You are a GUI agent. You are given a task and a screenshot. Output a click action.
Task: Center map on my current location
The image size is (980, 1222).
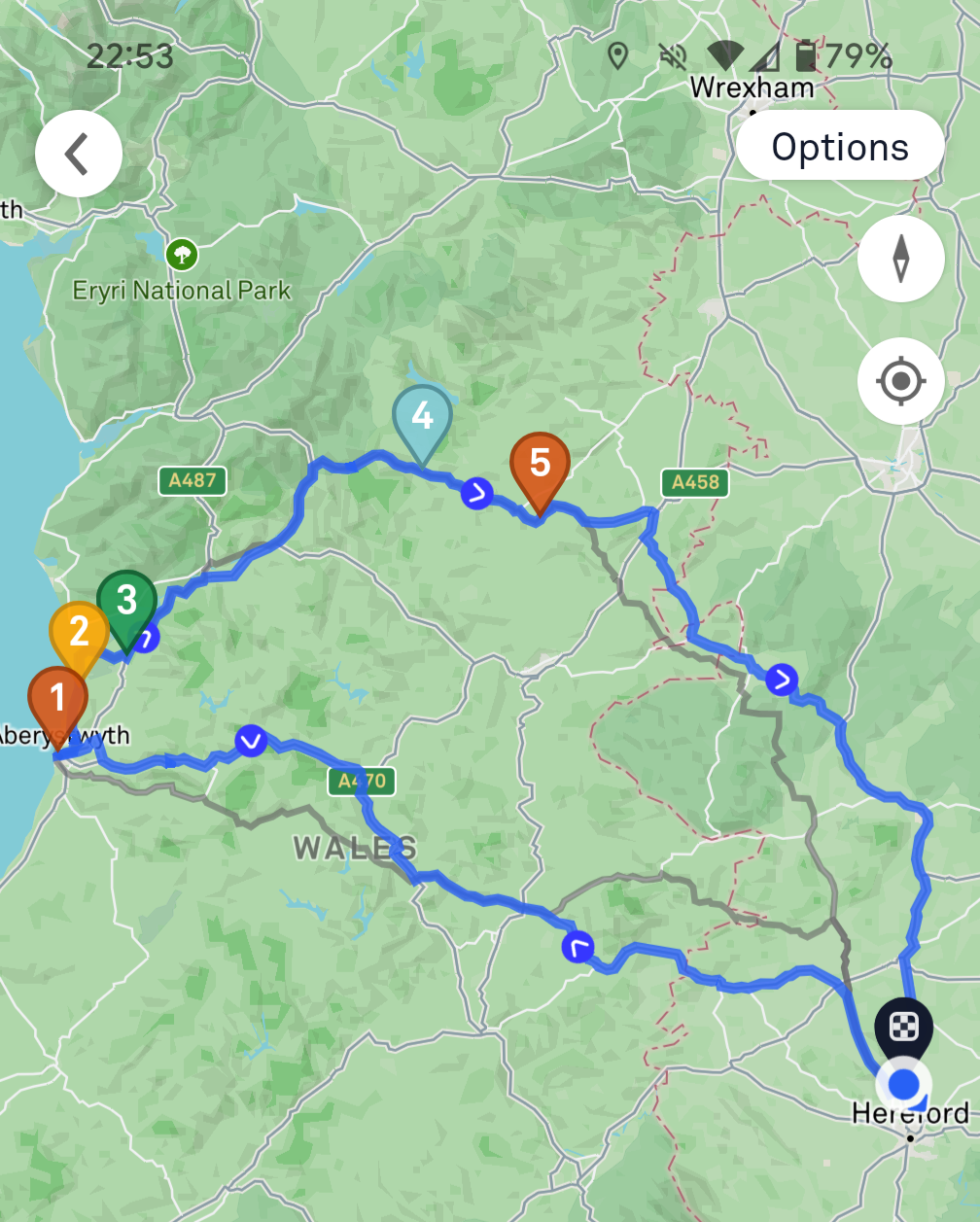[900, 380]
